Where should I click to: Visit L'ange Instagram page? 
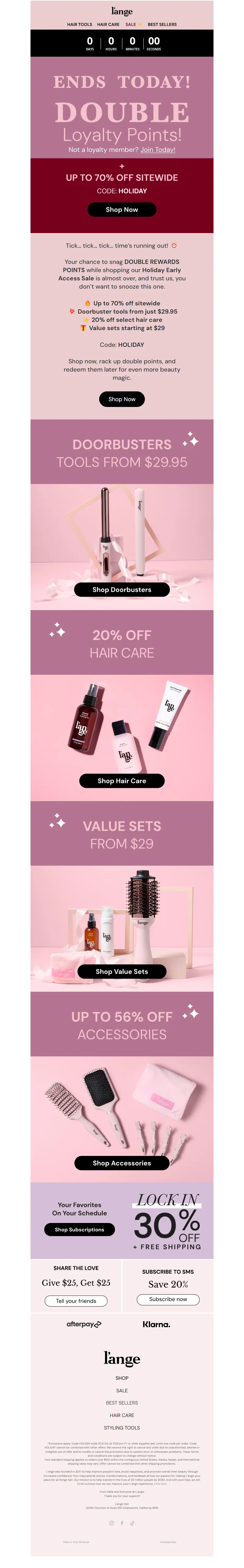111,1523
